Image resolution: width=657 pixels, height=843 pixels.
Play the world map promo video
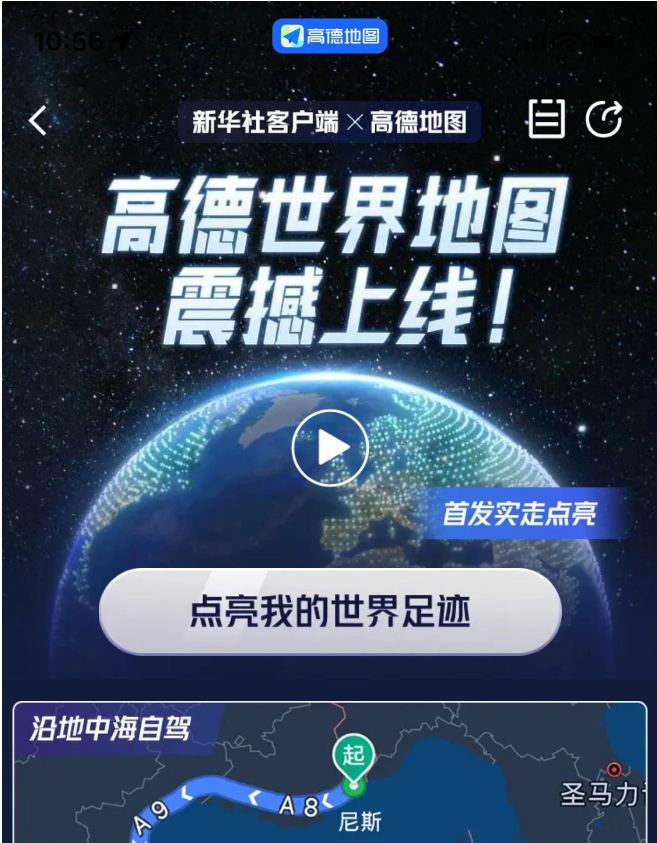point(330,449)
